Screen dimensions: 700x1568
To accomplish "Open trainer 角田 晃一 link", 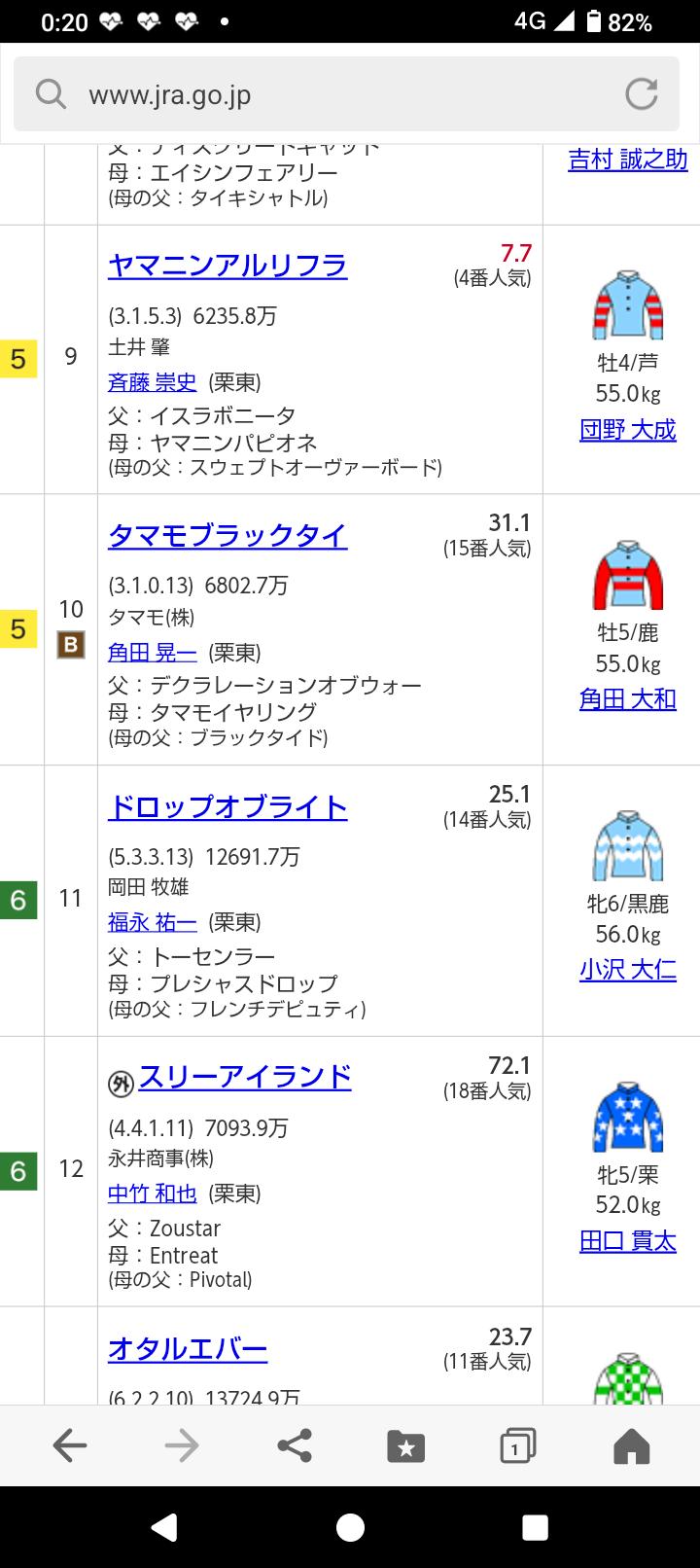I will click(152, 653).
